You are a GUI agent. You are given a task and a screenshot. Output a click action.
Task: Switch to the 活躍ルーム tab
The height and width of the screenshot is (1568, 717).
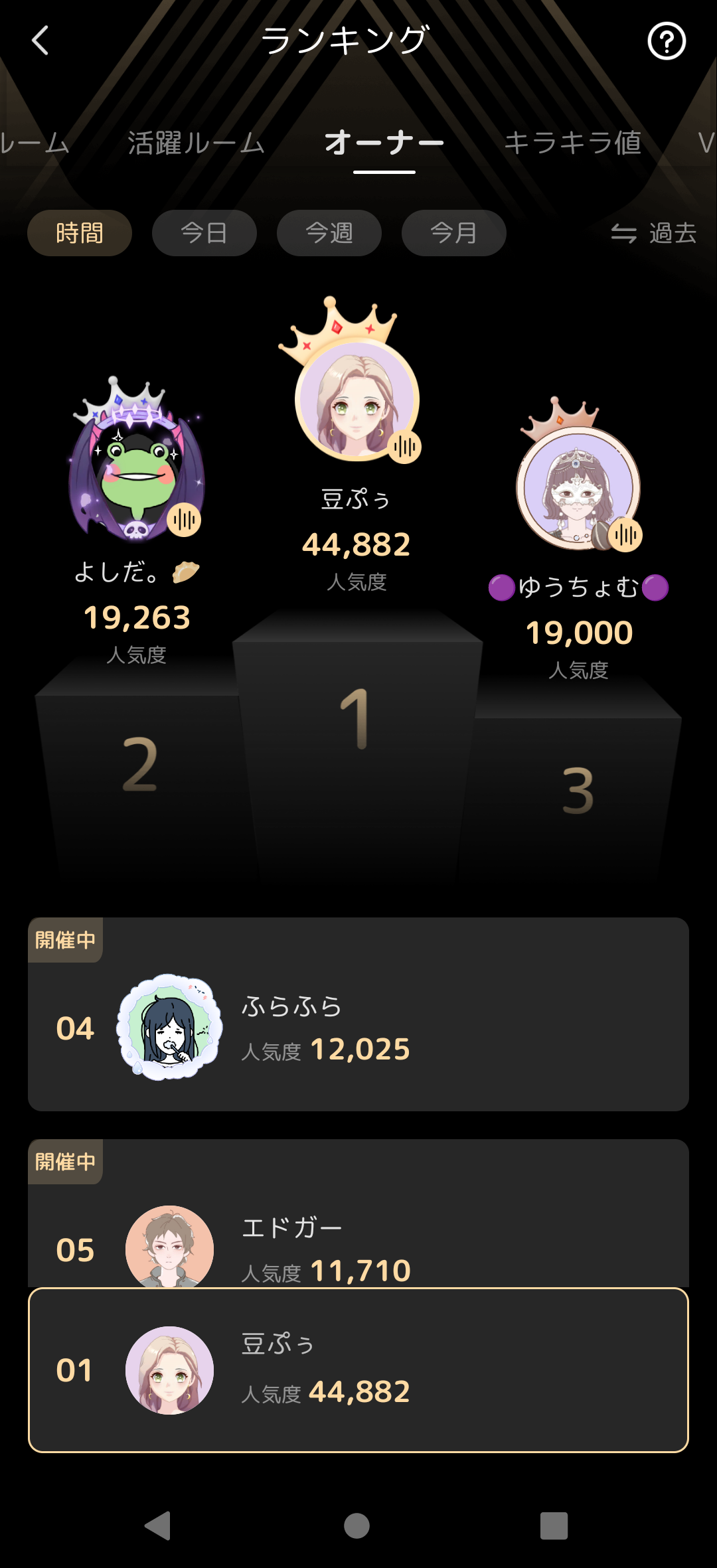196,143
